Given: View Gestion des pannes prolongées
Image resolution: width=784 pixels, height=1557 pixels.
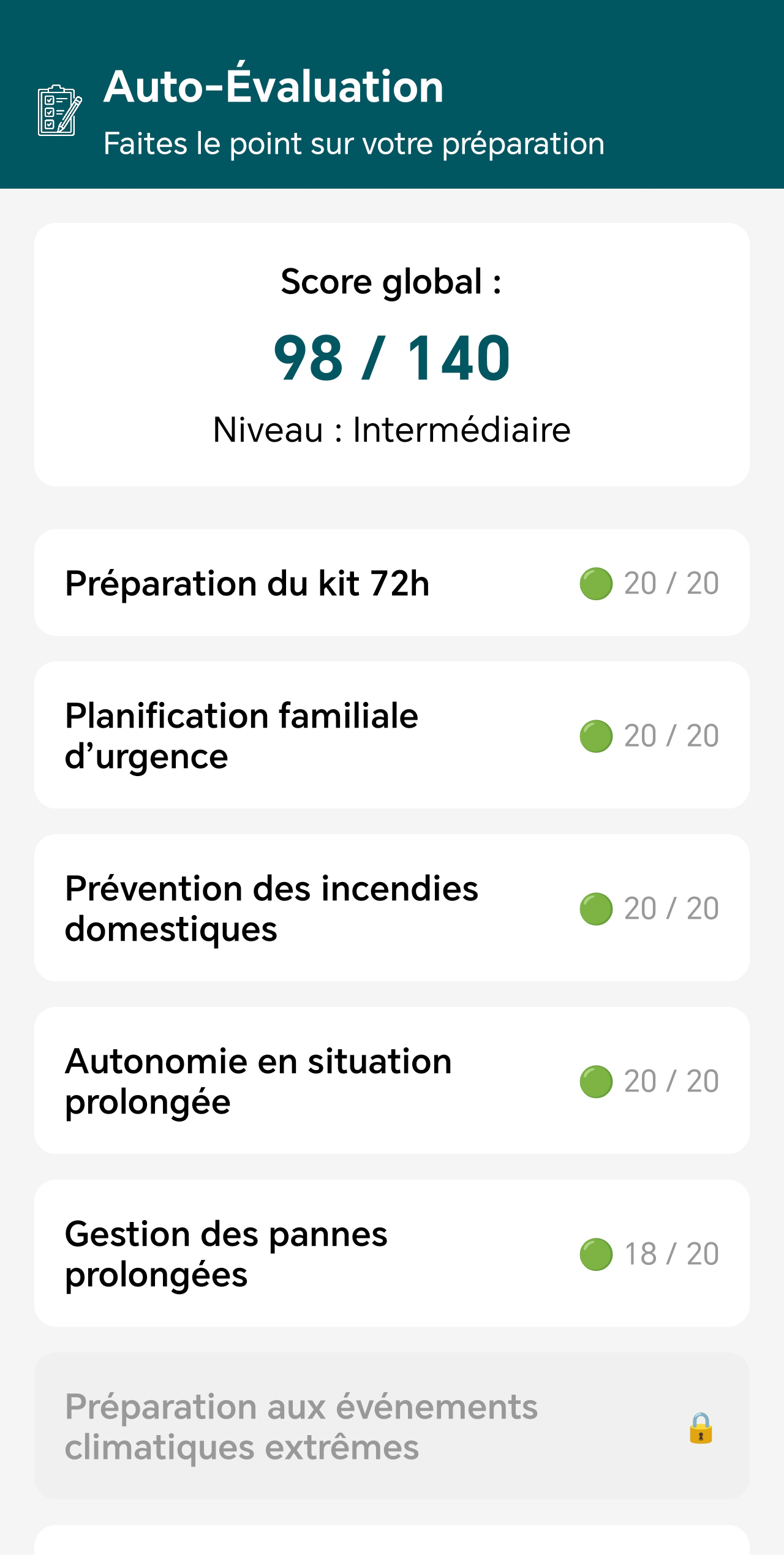Looking at the screenshot, I should coord(392,1253).
